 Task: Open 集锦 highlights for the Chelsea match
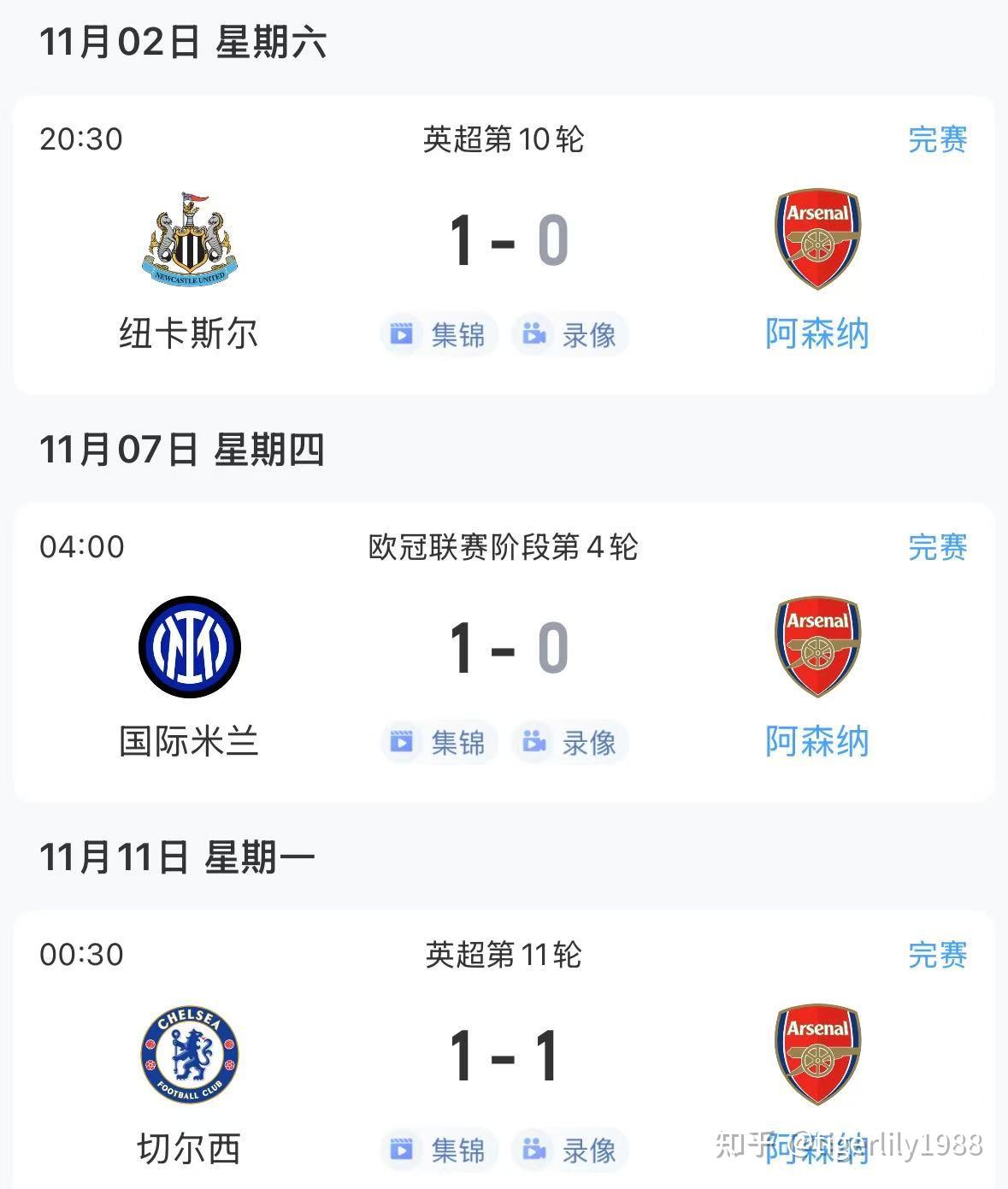438,1151
